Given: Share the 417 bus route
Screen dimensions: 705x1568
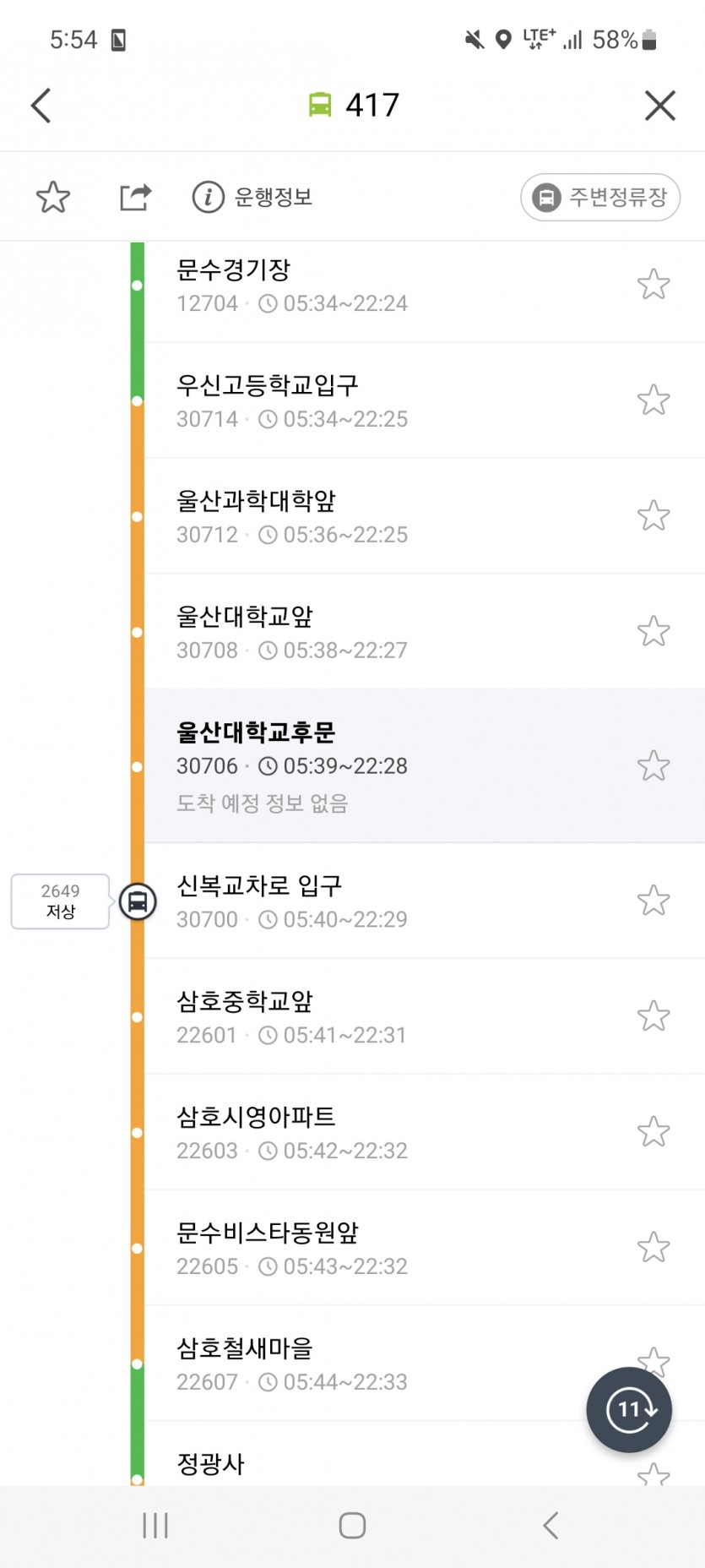Looking at the screenshot, I should pyautogui.click(x=135, y=198).
